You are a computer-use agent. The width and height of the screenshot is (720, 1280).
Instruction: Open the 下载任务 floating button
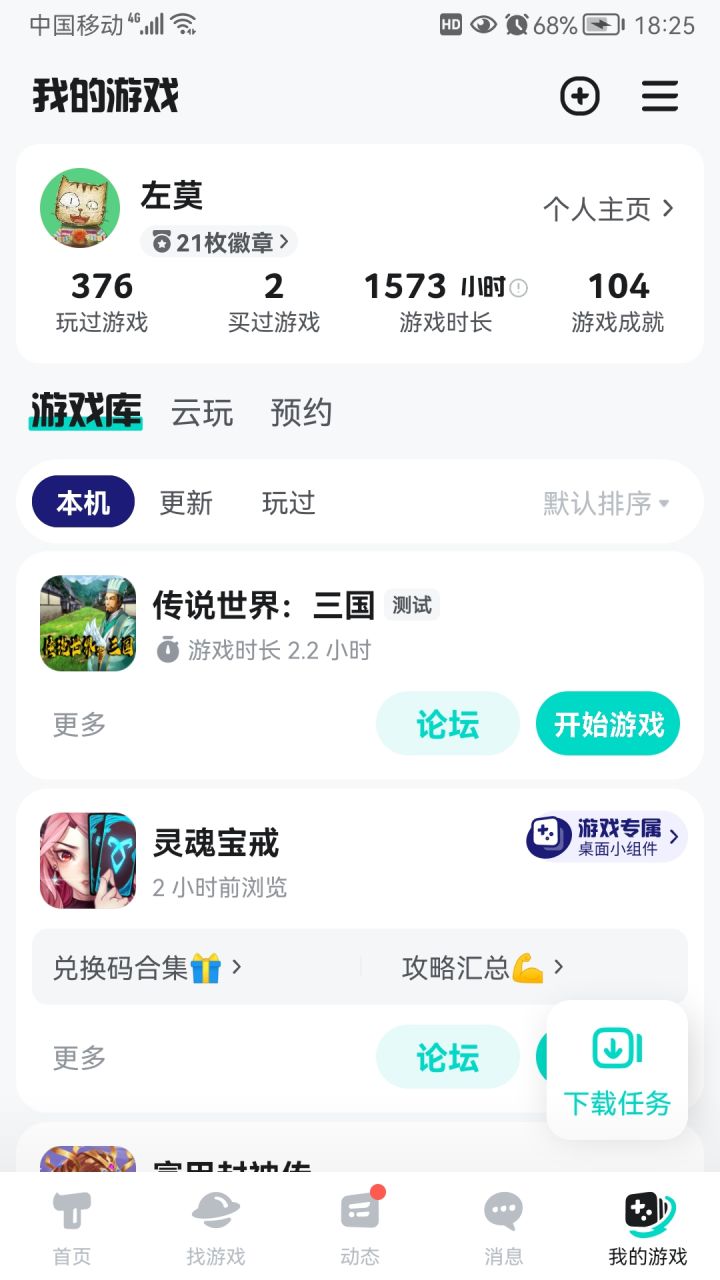[617, 1070]
